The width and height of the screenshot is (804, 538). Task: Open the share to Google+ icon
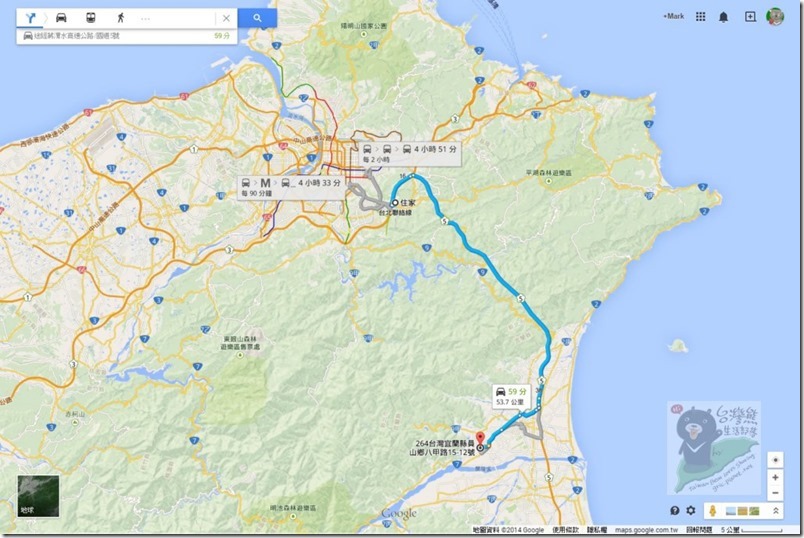coord(750,17)
